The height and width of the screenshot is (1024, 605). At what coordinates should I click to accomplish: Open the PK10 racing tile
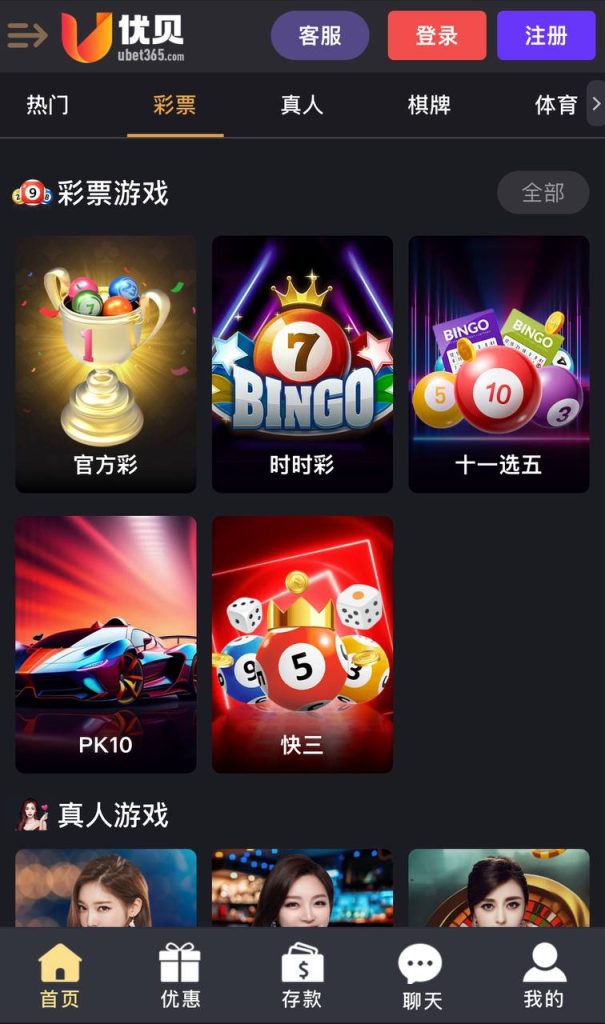[x=106, y=644]
